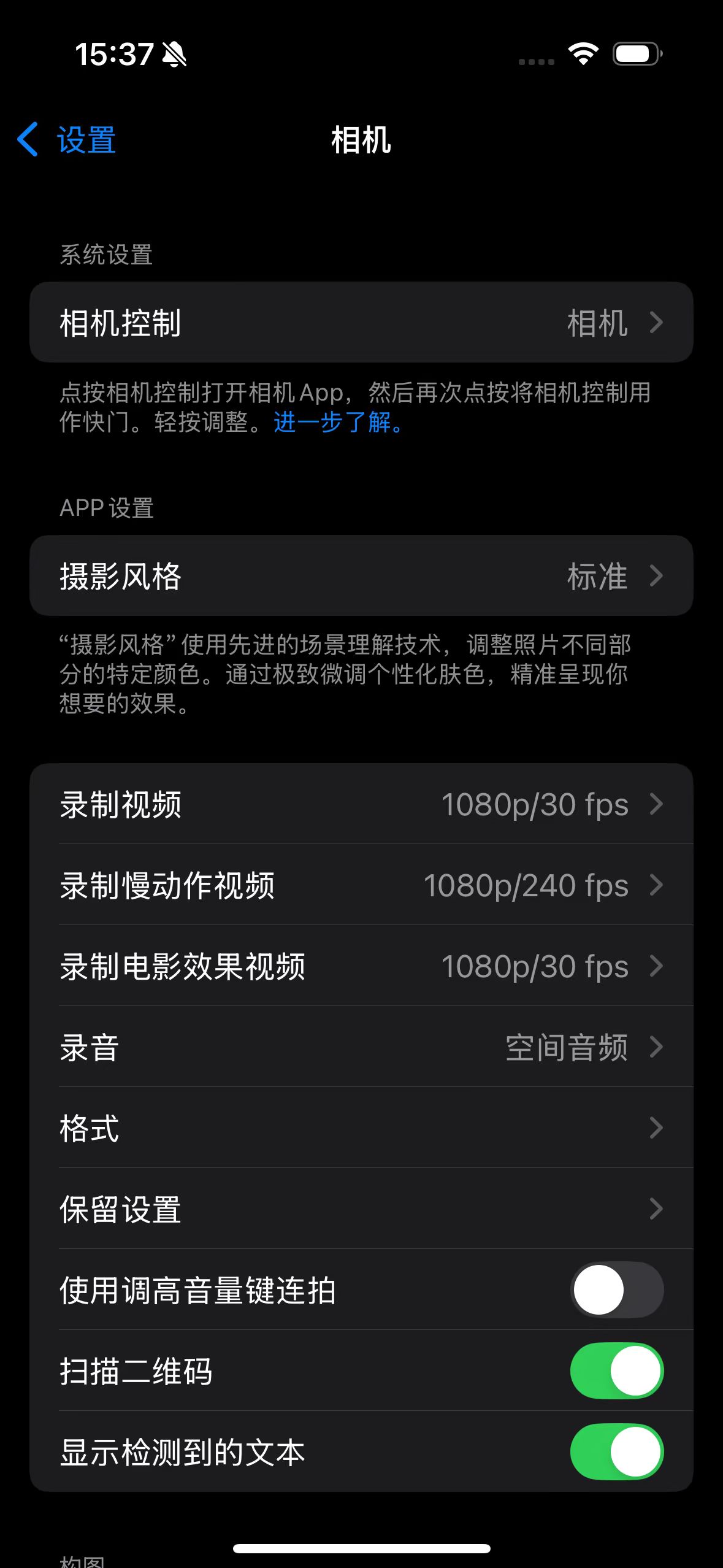
Task: Open 录制电影效果视频 settings
Action: pos(361,966)
